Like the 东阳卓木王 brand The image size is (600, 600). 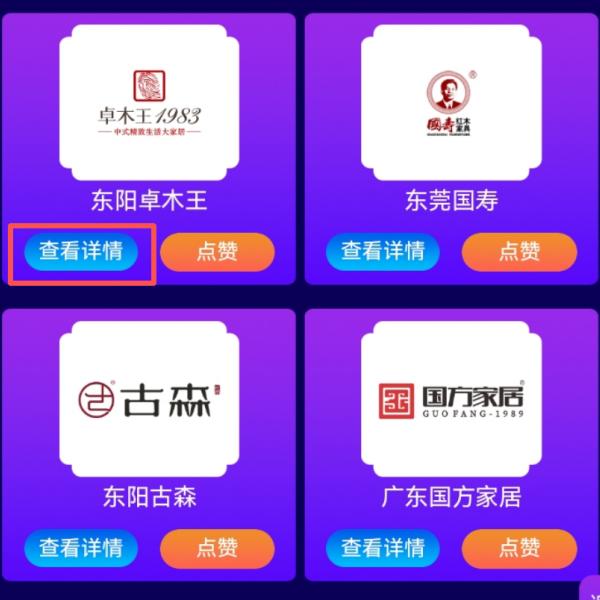coord(217,252)
